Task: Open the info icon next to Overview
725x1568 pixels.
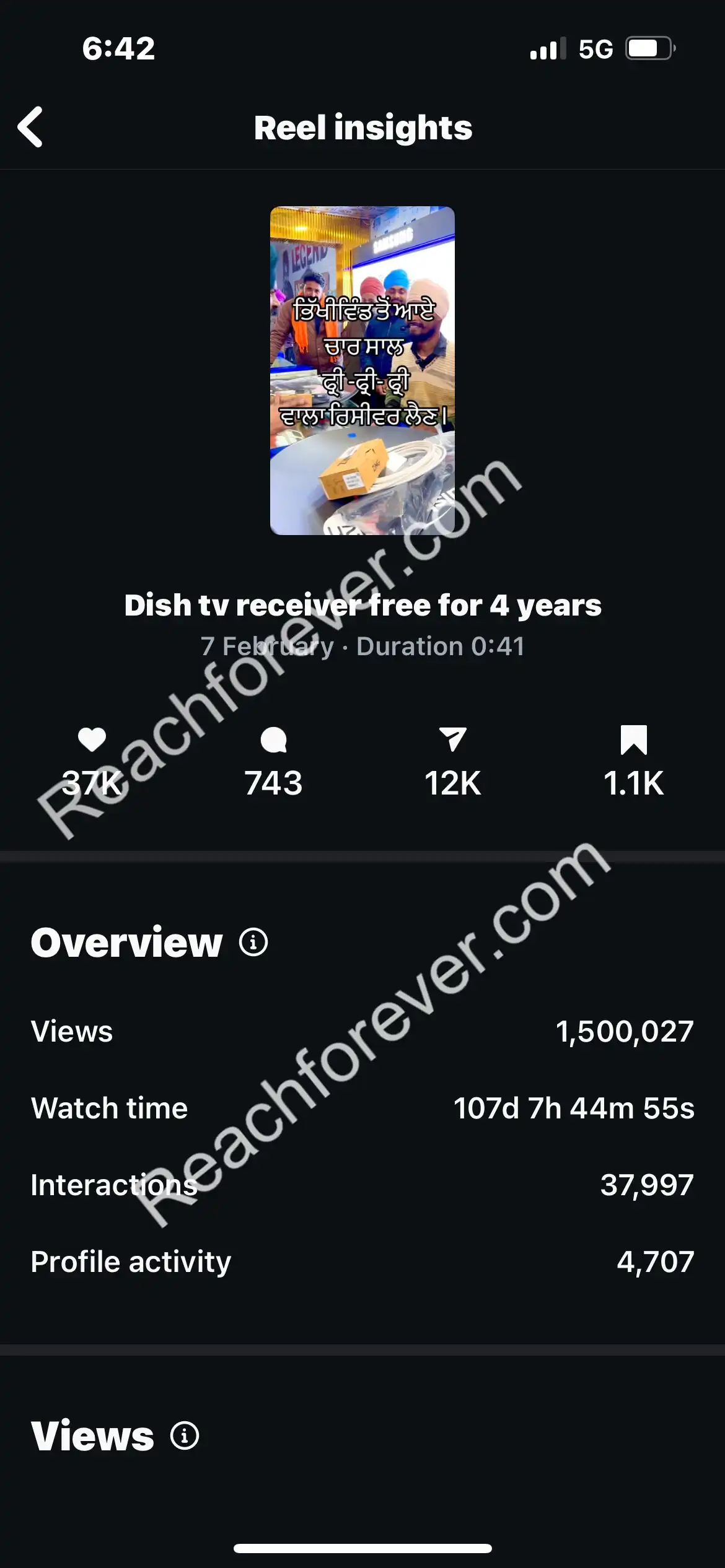Action: coord(253,943)
